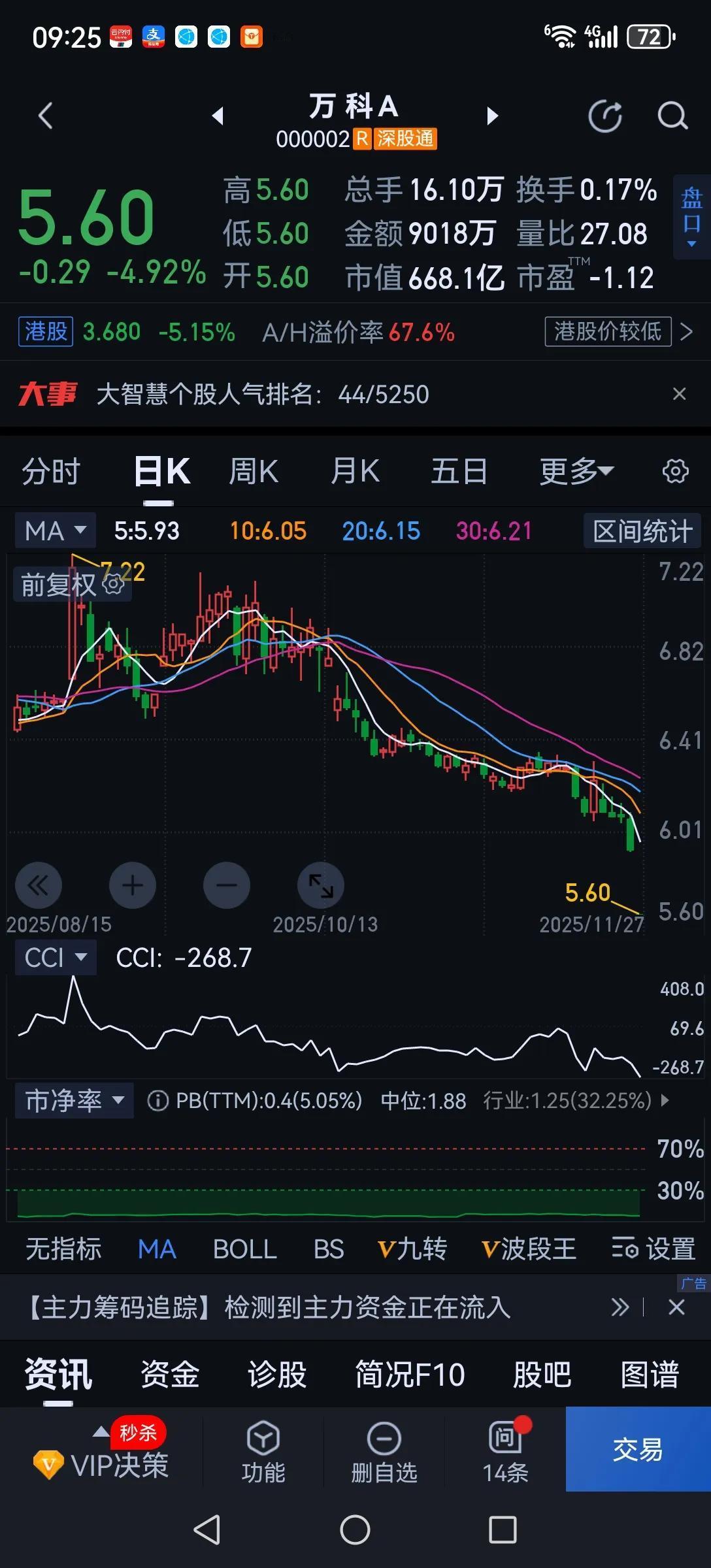Viewport: 711px width, 1568px height.
Task: Select 无指标 to hide chart overlays
Action: tap(62, 1249)
